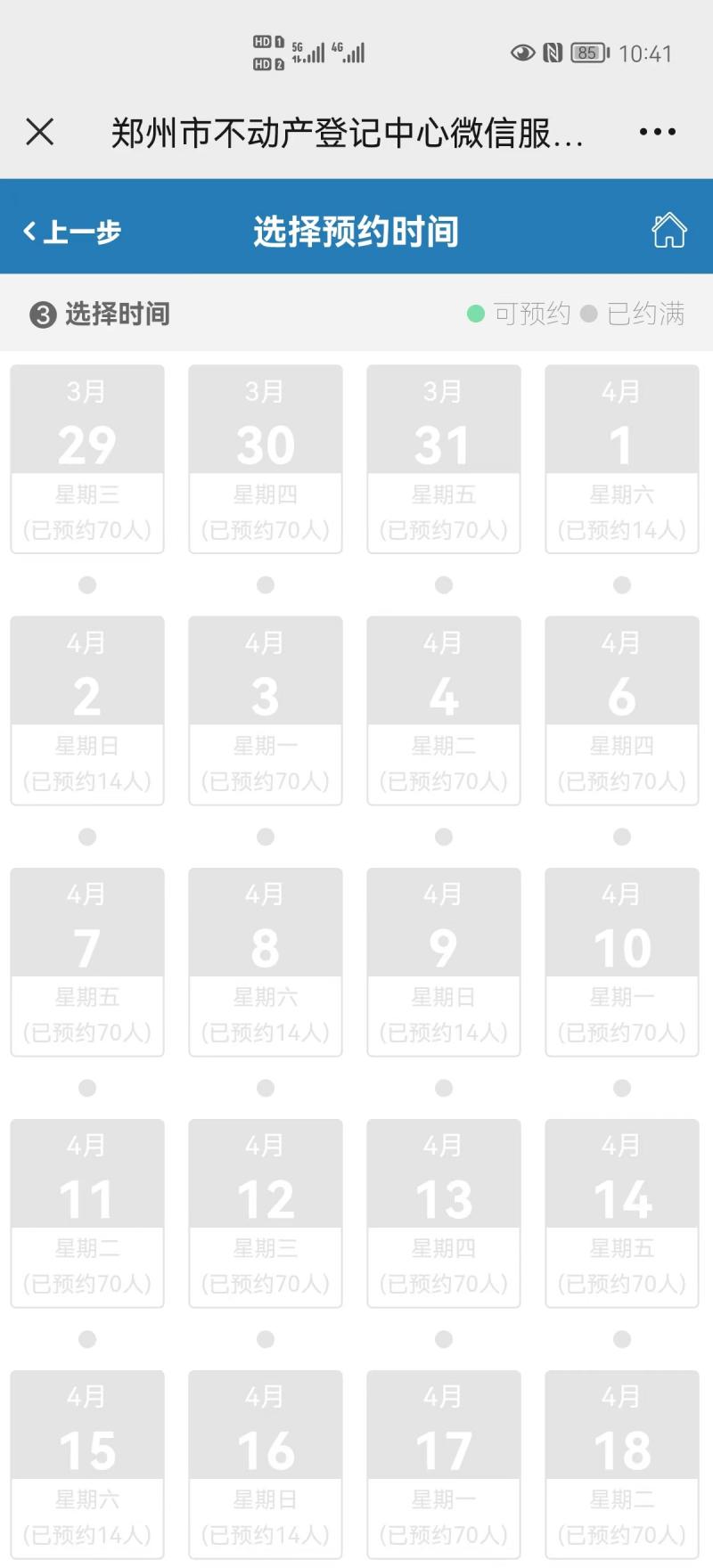The height and width of the screenshot is (1568, 713).
Task: Pick the 4月1 星期六 date card
Action: point(622,459)
